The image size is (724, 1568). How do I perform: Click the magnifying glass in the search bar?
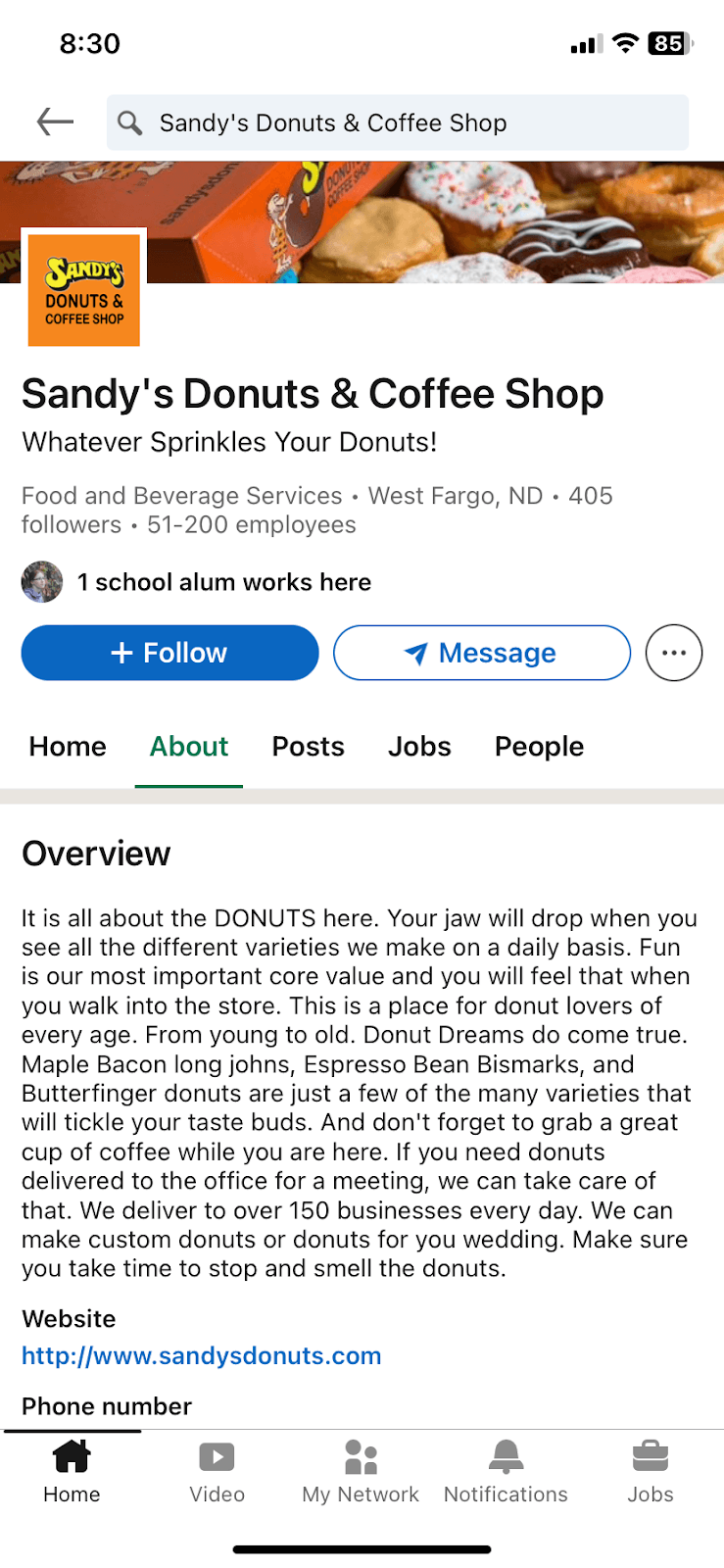point(128,122)
